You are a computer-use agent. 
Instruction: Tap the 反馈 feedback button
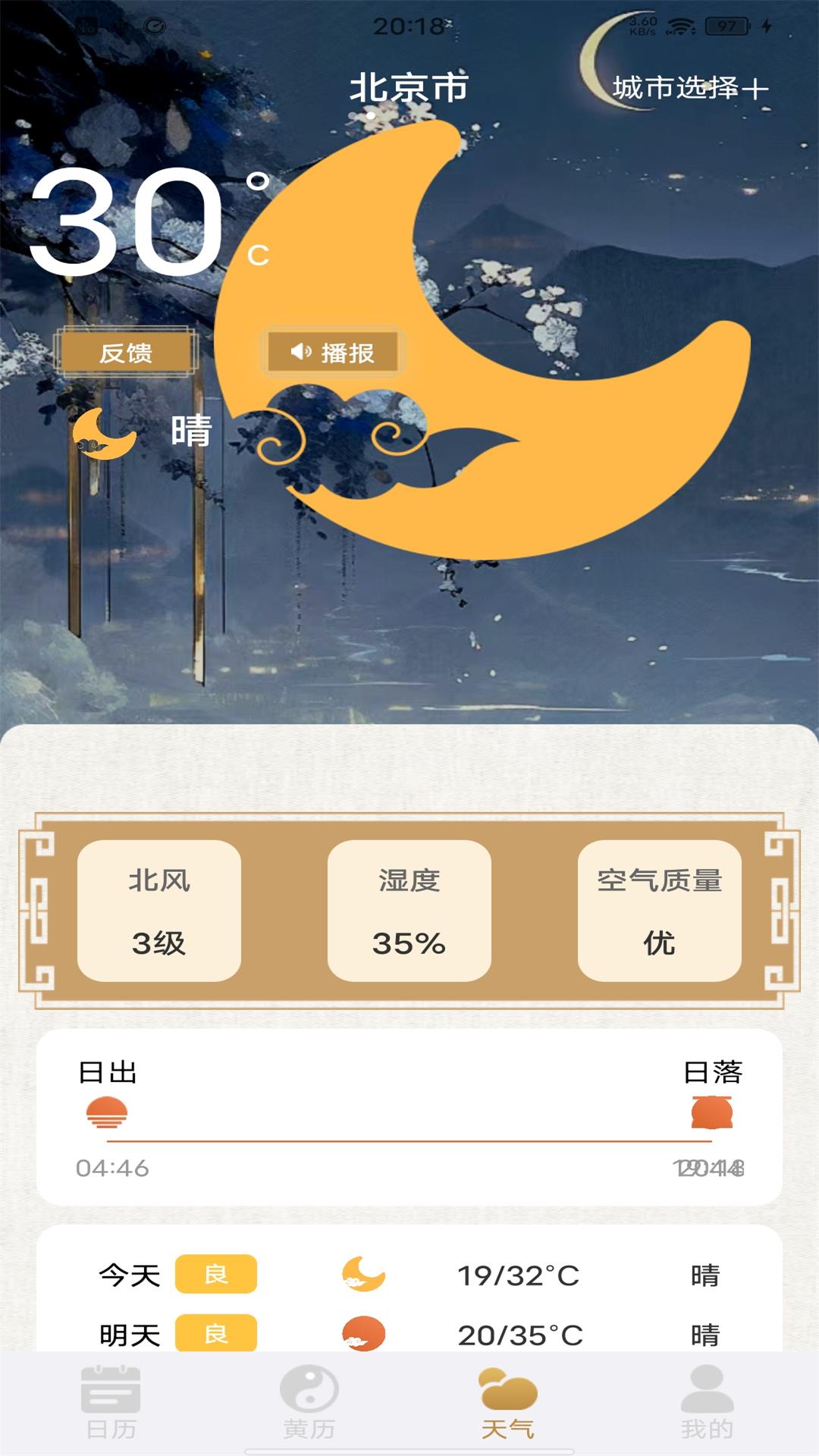126,353
